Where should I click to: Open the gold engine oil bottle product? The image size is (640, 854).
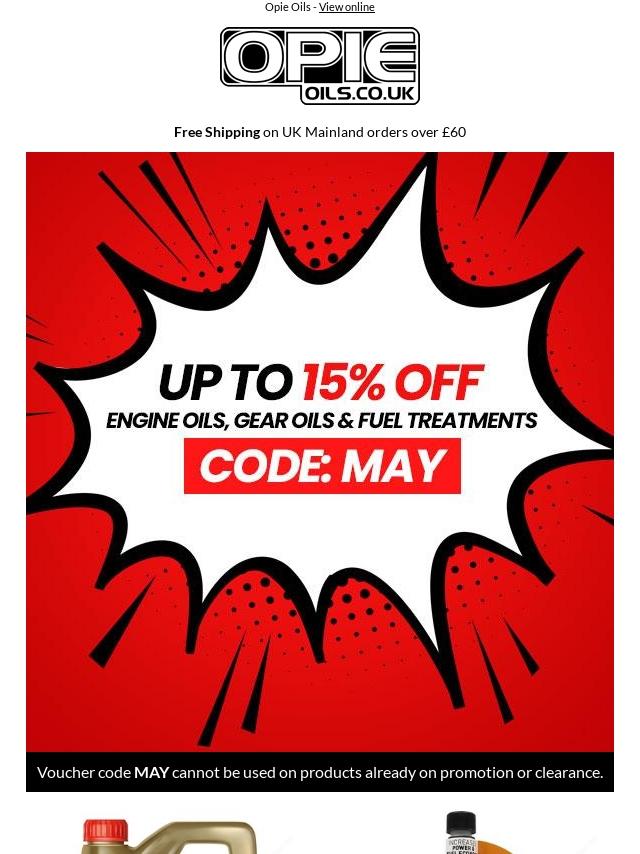tap(170, 836)
